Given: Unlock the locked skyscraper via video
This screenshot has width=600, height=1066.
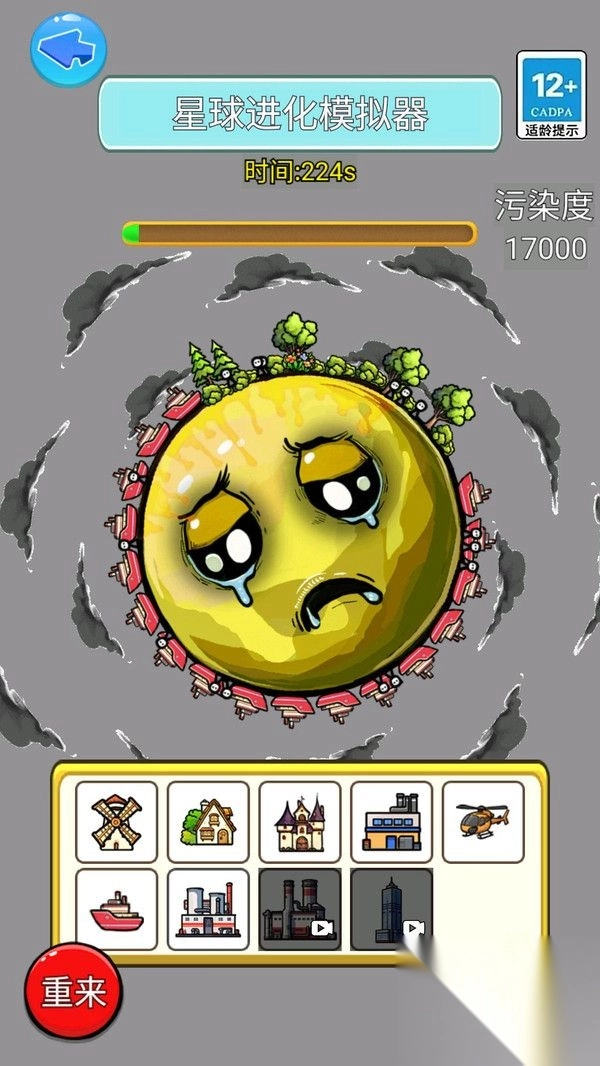Looking at the screenshot, I should click(x=391, y=909).
